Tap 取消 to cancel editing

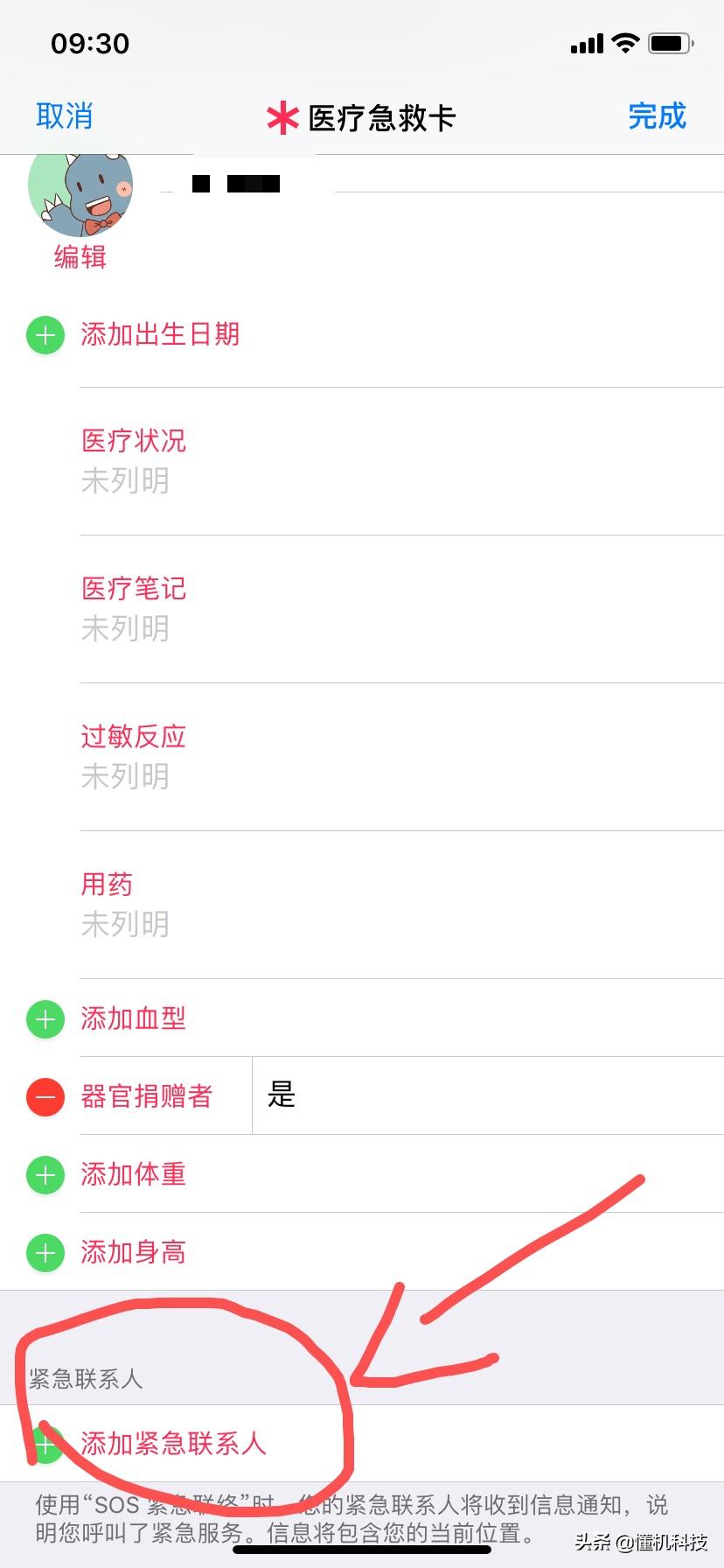coord(64,116)
